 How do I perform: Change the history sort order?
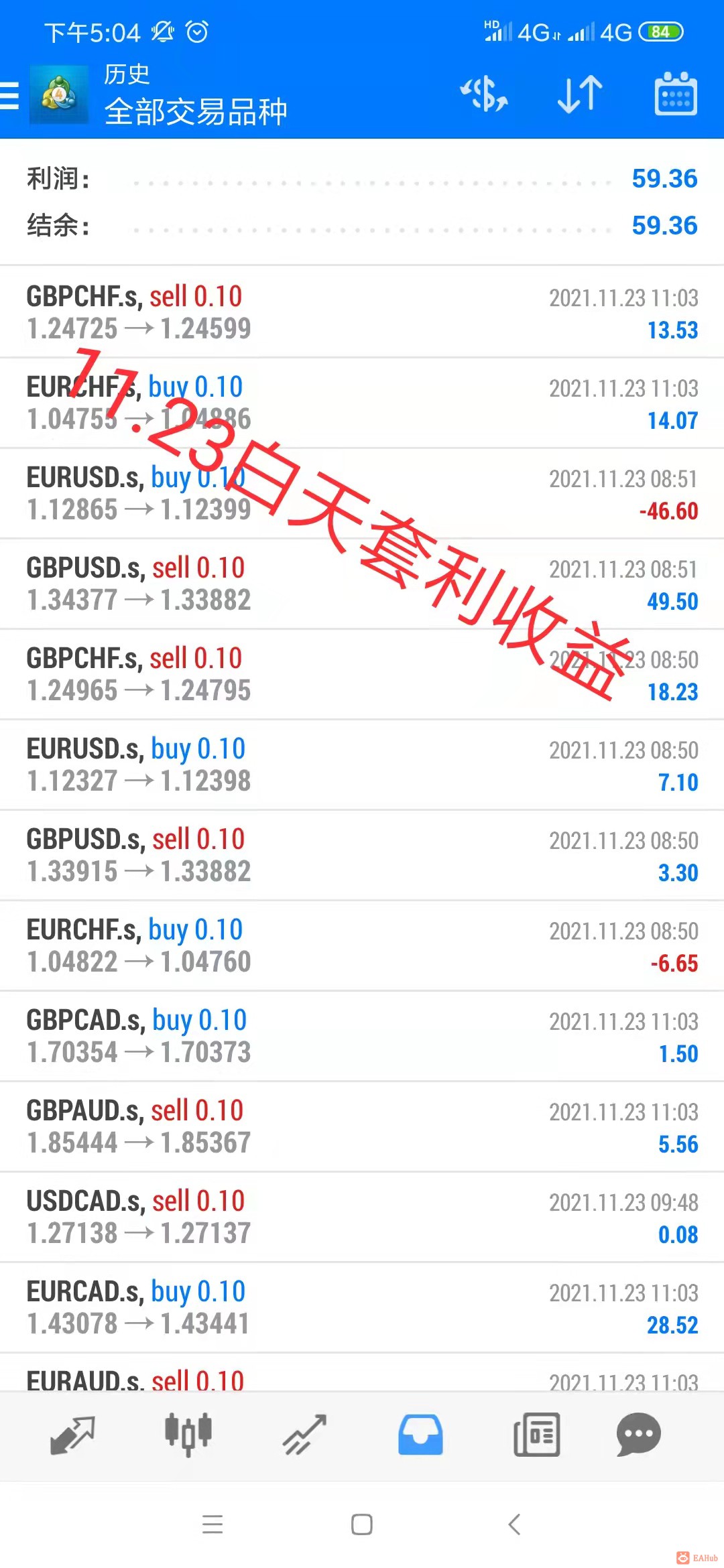(580, 94)
